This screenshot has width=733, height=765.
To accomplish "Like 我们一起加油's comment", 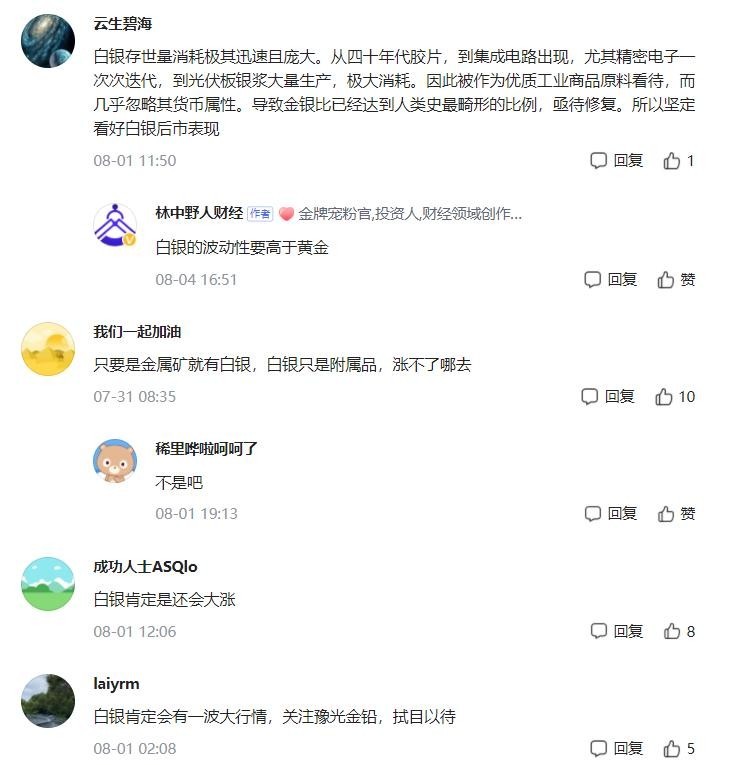I will [x=675, y=397].
